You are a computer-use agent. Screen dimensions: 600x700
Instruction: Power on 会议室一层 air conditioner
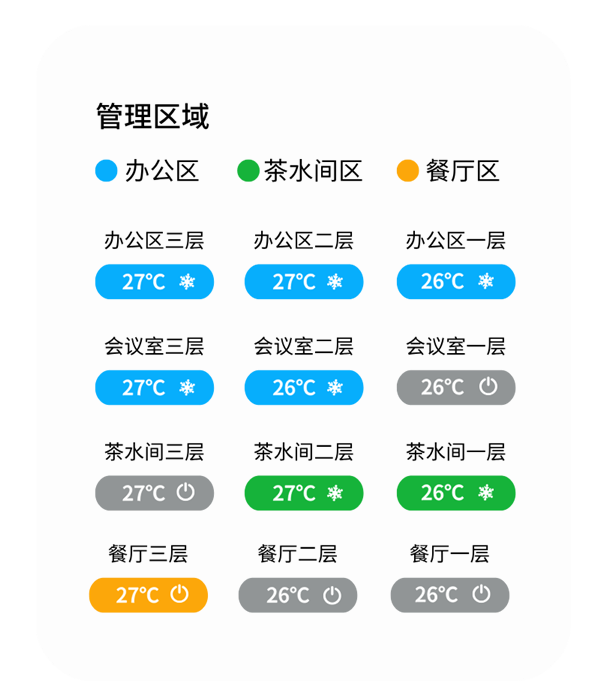[x=456, y=387]
